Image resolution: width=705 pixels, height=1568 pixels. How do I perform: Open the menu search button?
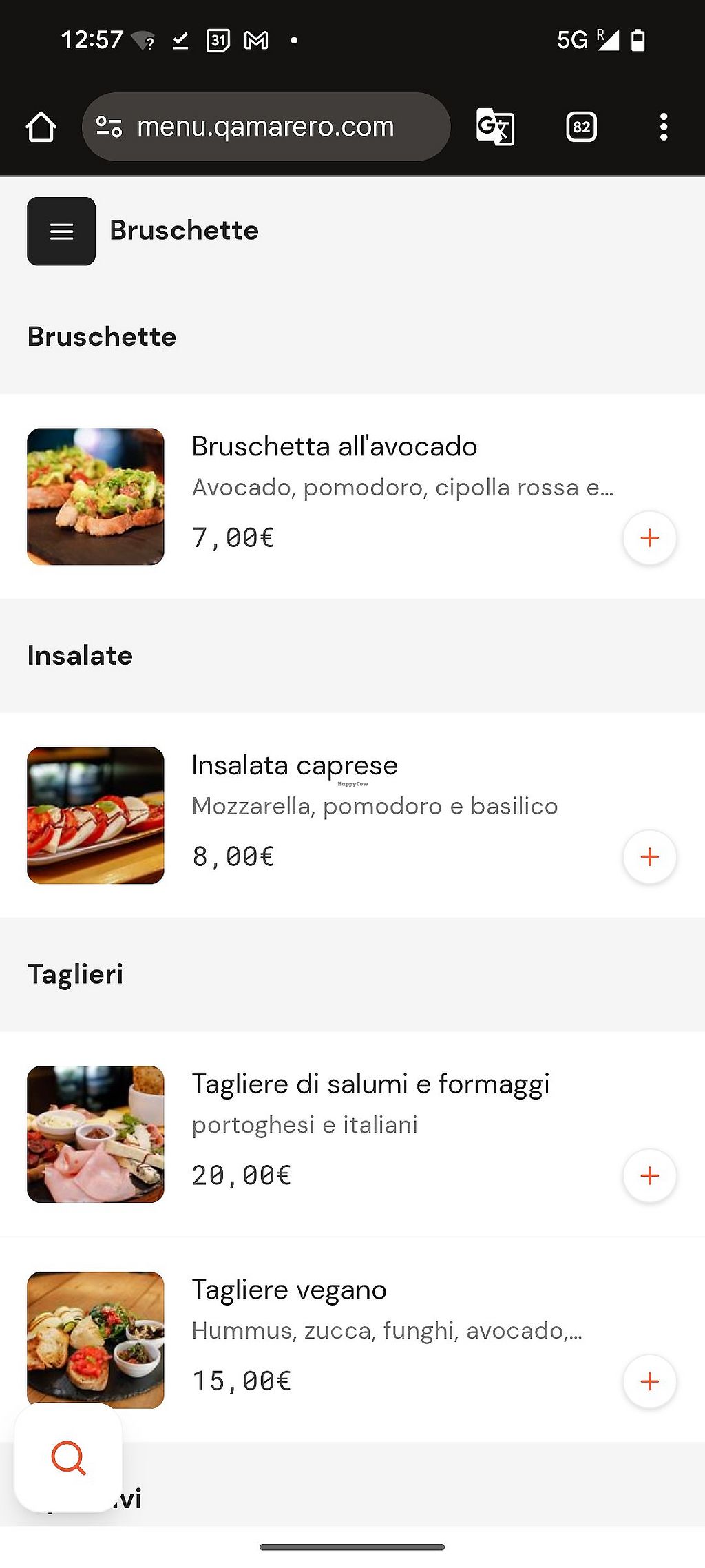(68, 1457)
